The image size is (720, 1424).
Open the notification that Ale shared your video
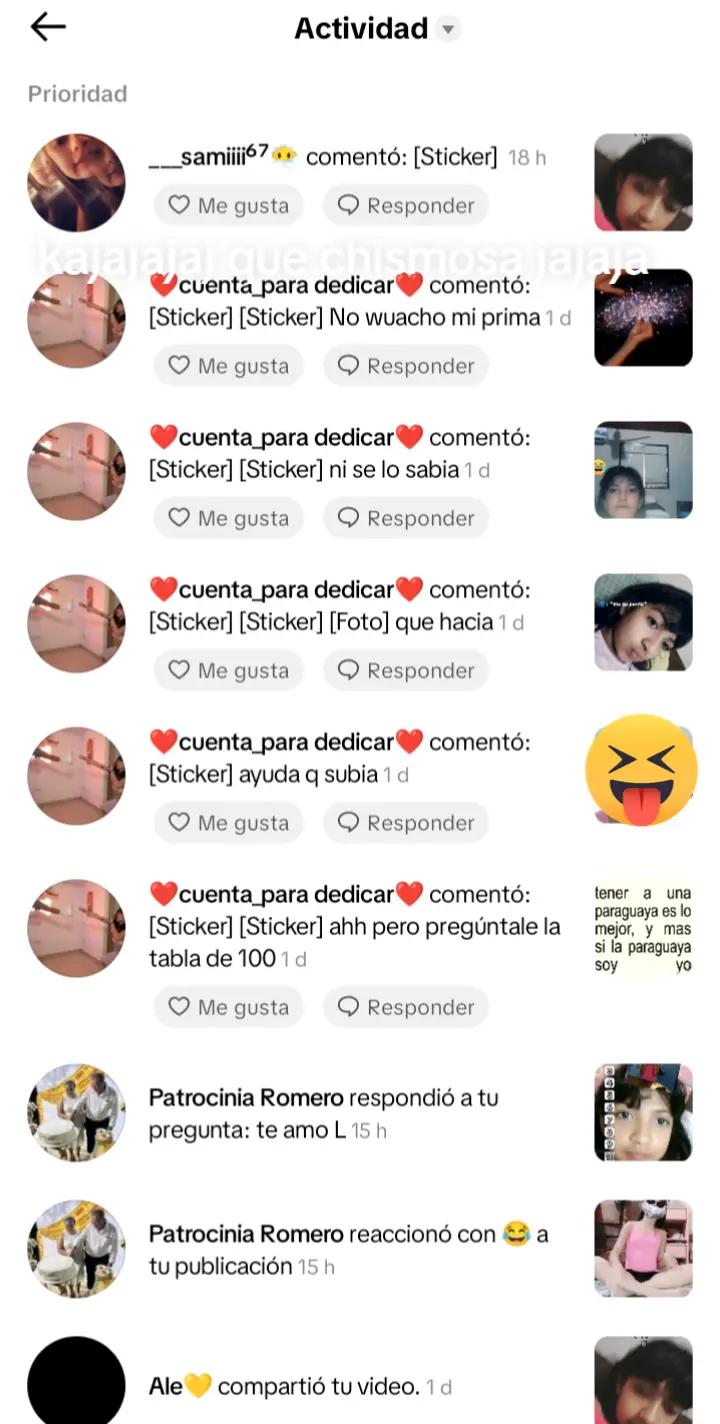360,1386
